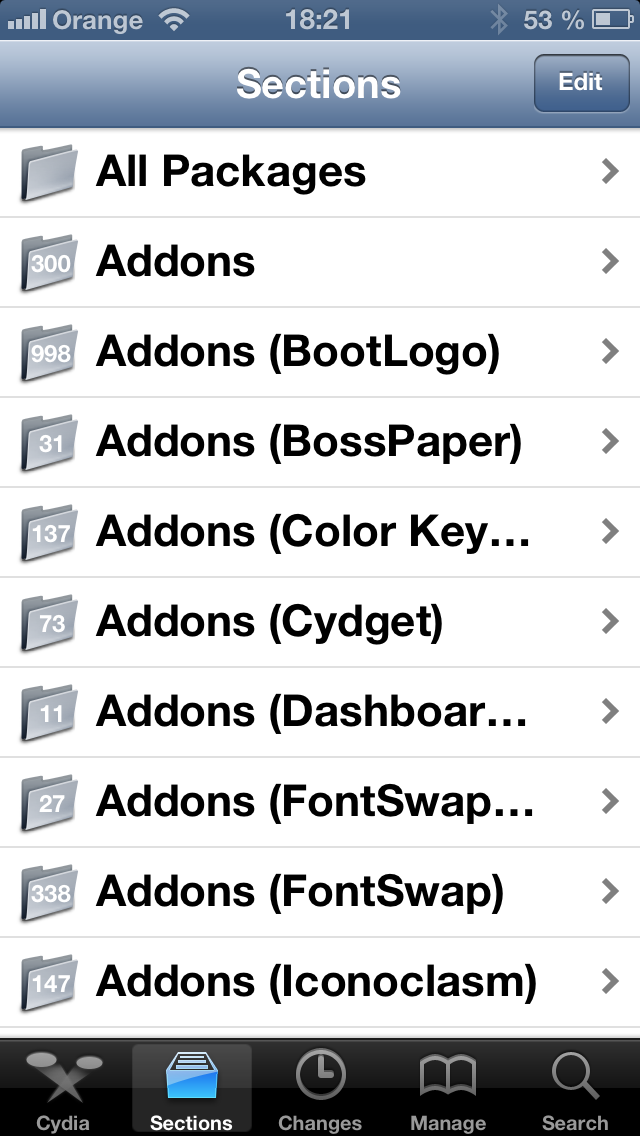Switch to the Changes tab
Image resolution: width=640 pixels, height=1136 pixels.
[319, 1090]
